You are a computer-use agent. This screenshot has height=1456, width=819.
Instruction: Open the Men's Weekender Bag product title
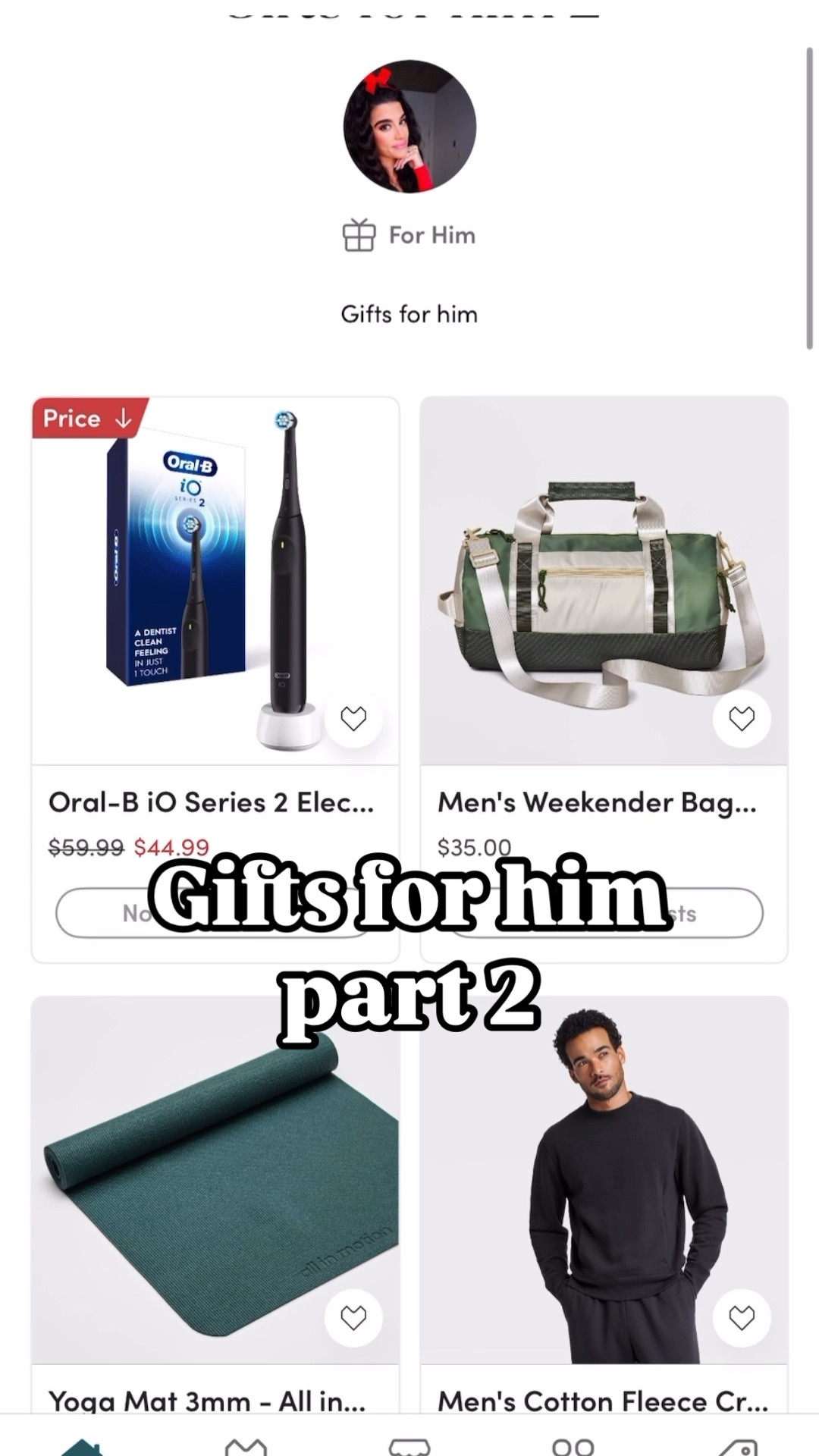pos(598,802)
